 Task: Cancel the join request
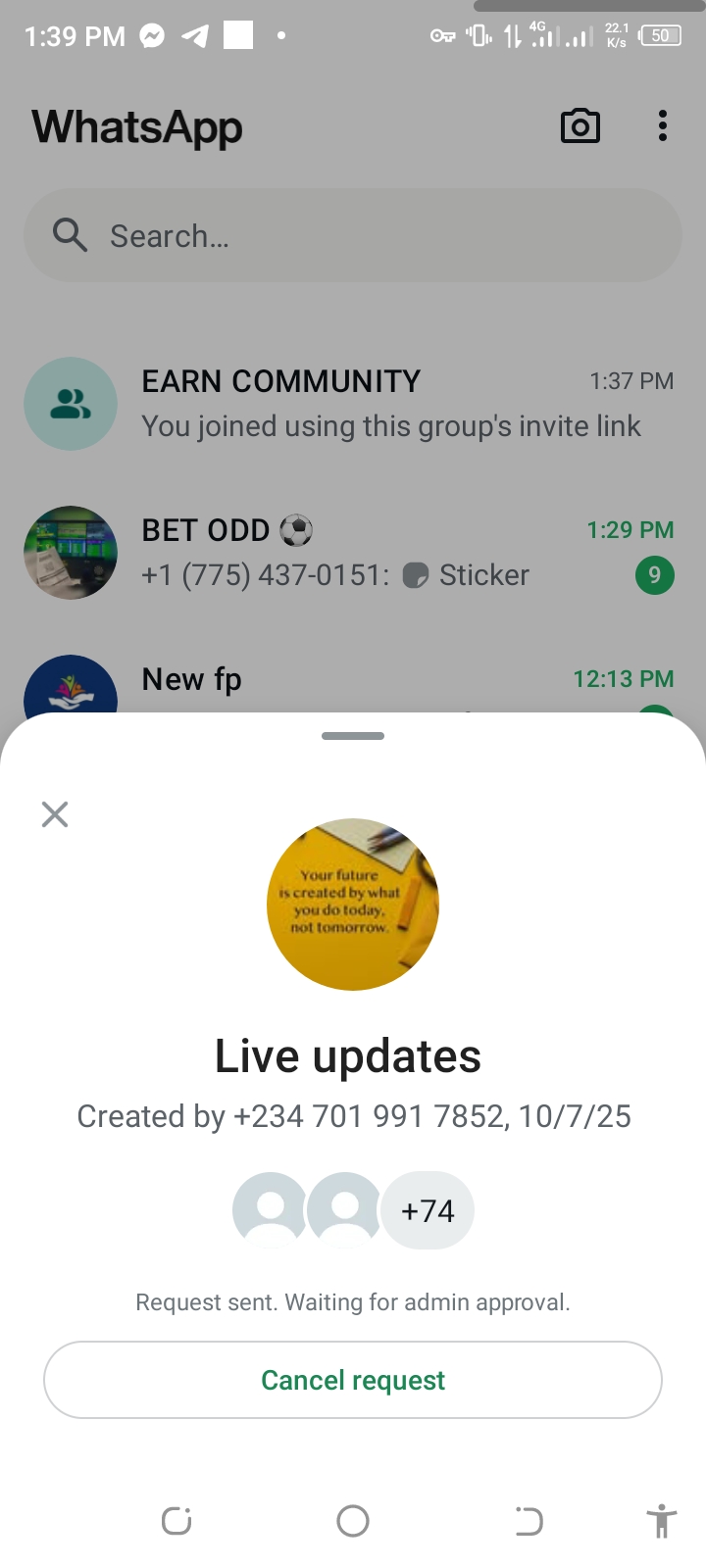tap(353, 1380)
